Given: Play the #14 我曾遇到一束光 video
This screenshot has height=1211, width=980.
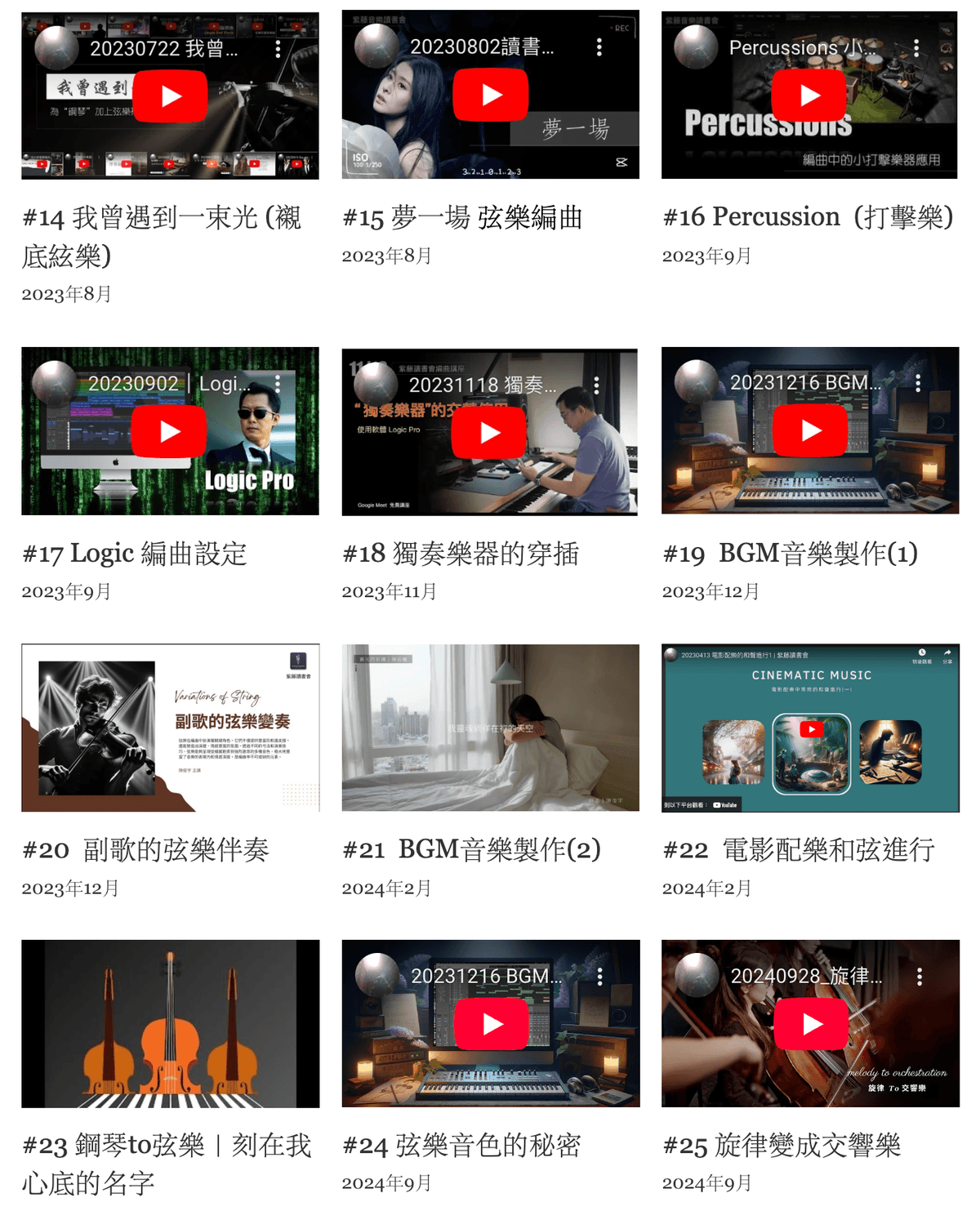Looking at the screenshot, I should coord(170,96).
